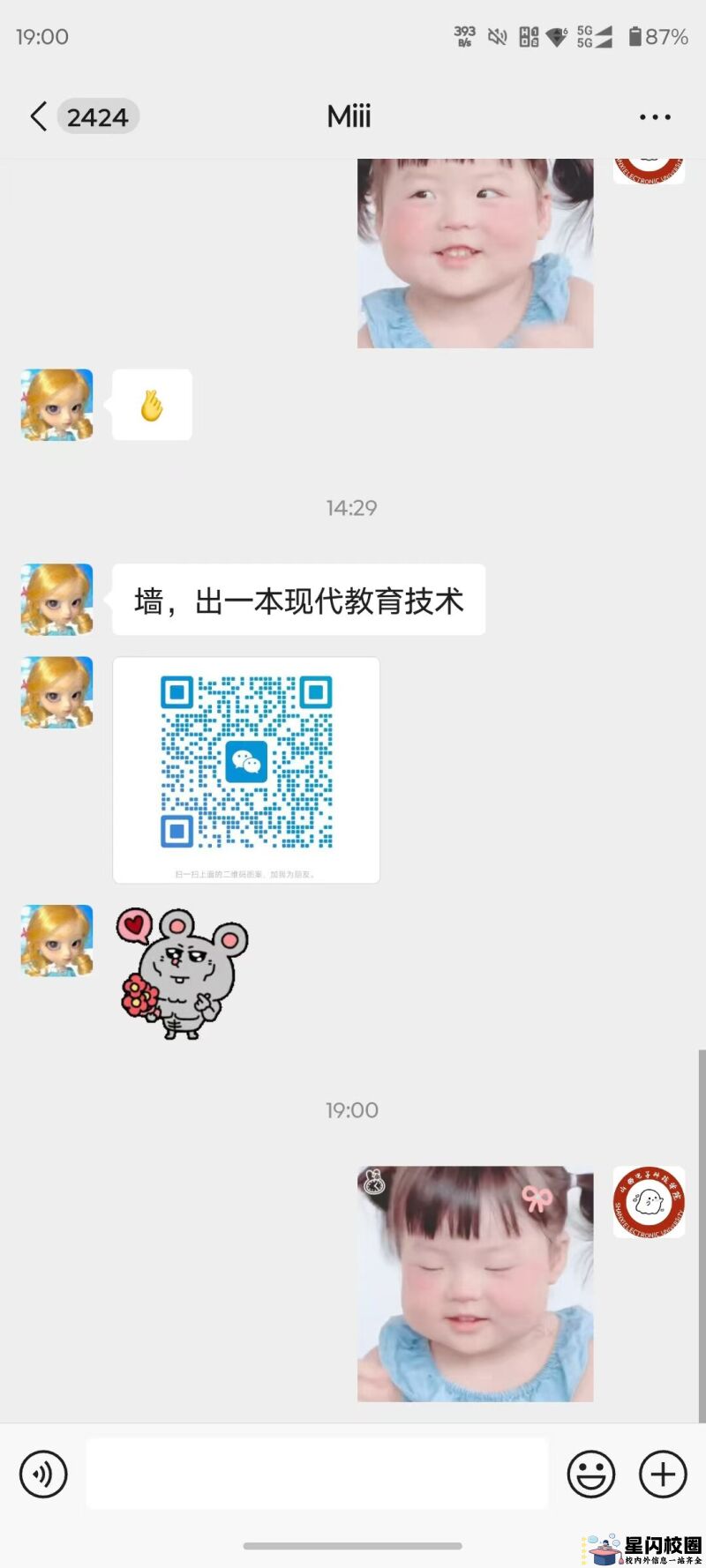Image resolution: width=706 pixels, height=1568 pixels.
Task: Open the emoji sticker panel
Action: pyautogui.click(x=590, y=1474)
